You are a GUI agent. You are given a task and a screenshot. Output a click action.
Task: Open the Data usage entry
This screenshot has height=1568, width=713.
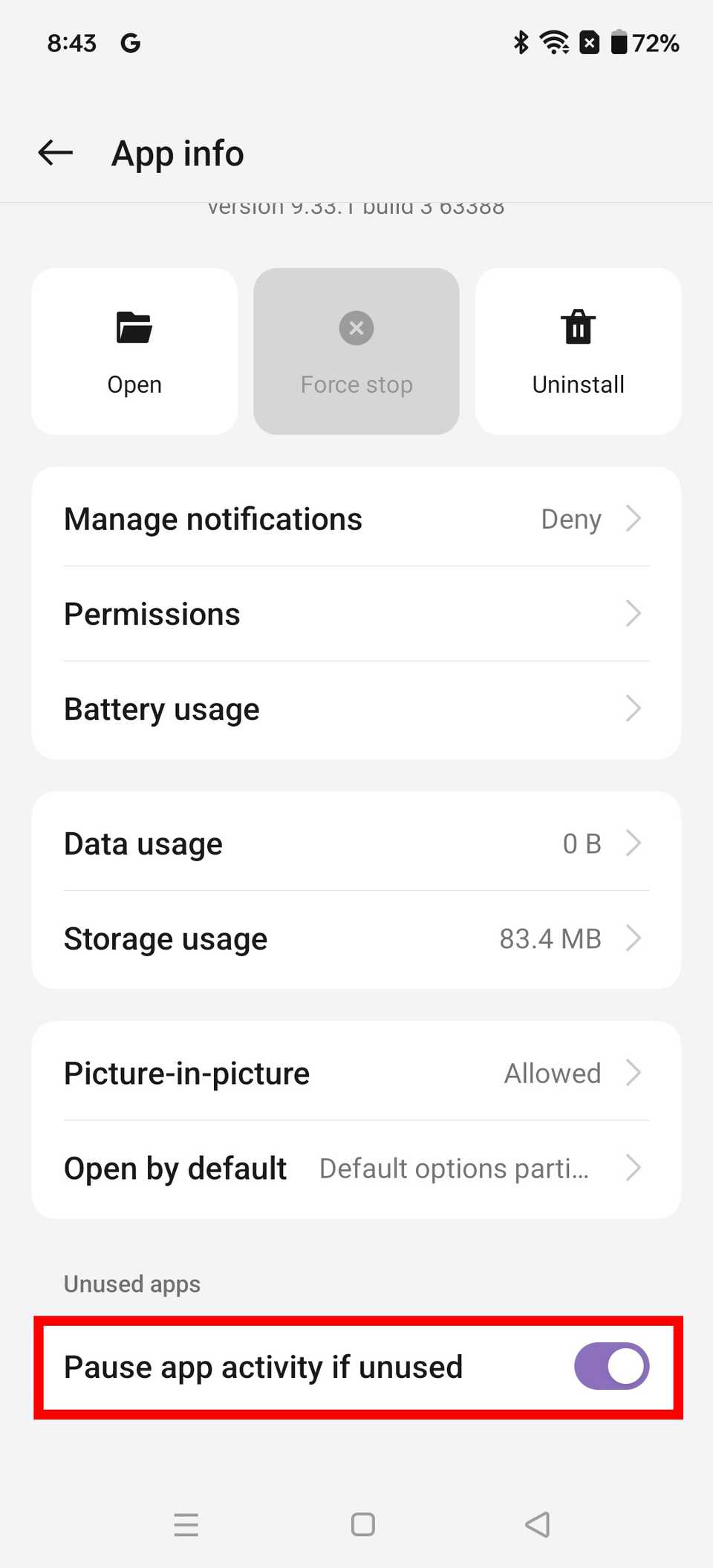356,843
